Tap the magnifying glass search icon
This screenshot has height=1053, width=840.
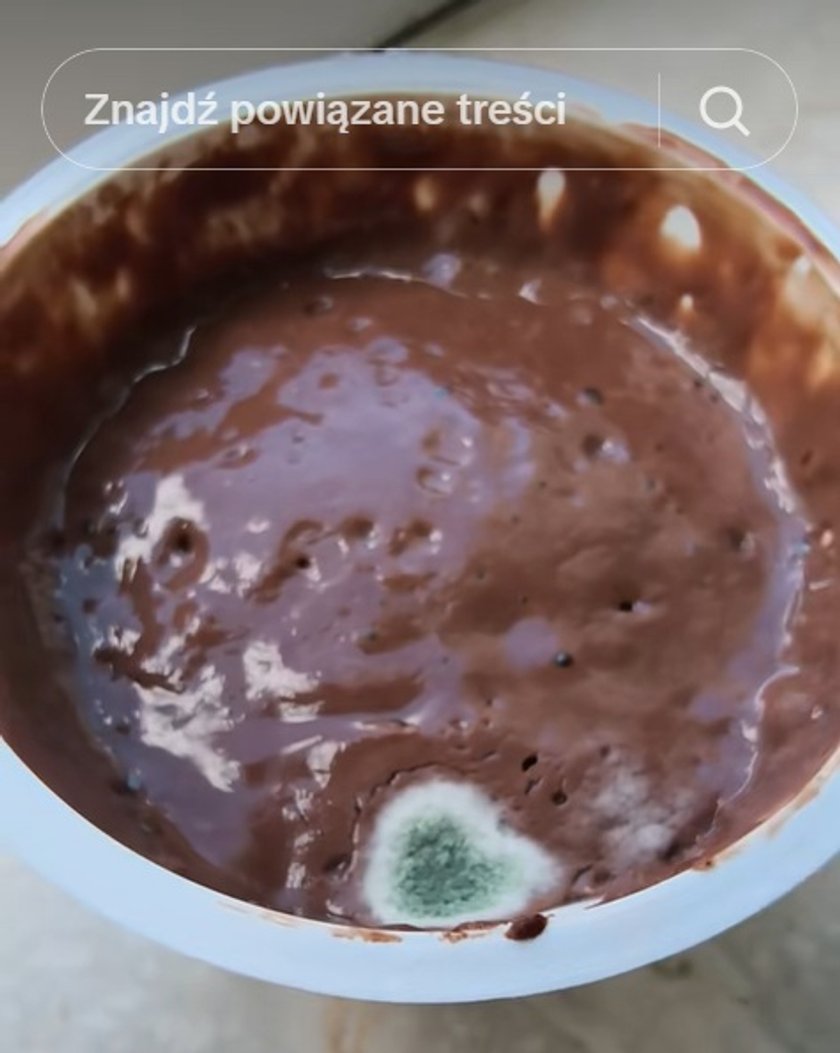(x=724, y=110)
